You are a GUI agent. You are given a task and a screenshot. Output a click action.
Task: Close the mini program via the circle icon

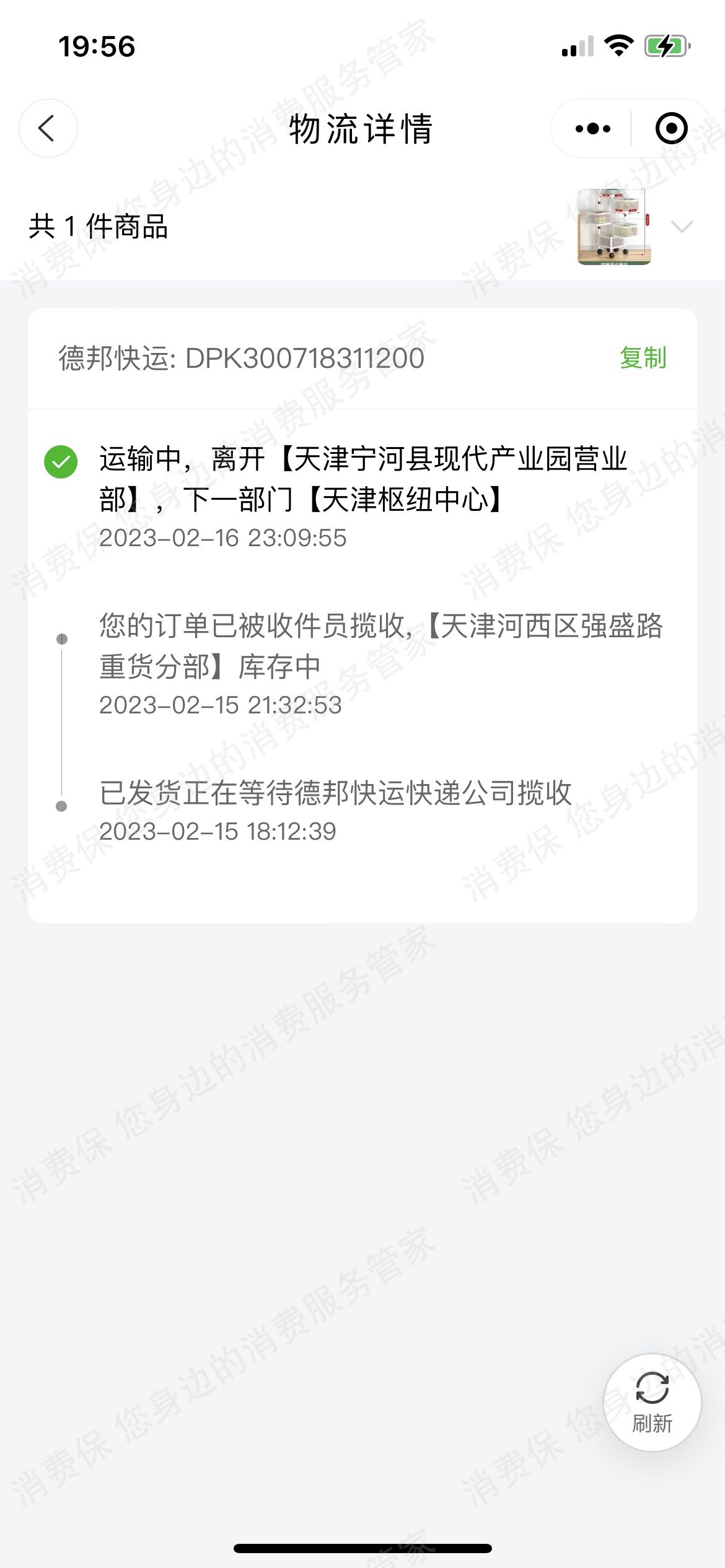pos(671,129)
